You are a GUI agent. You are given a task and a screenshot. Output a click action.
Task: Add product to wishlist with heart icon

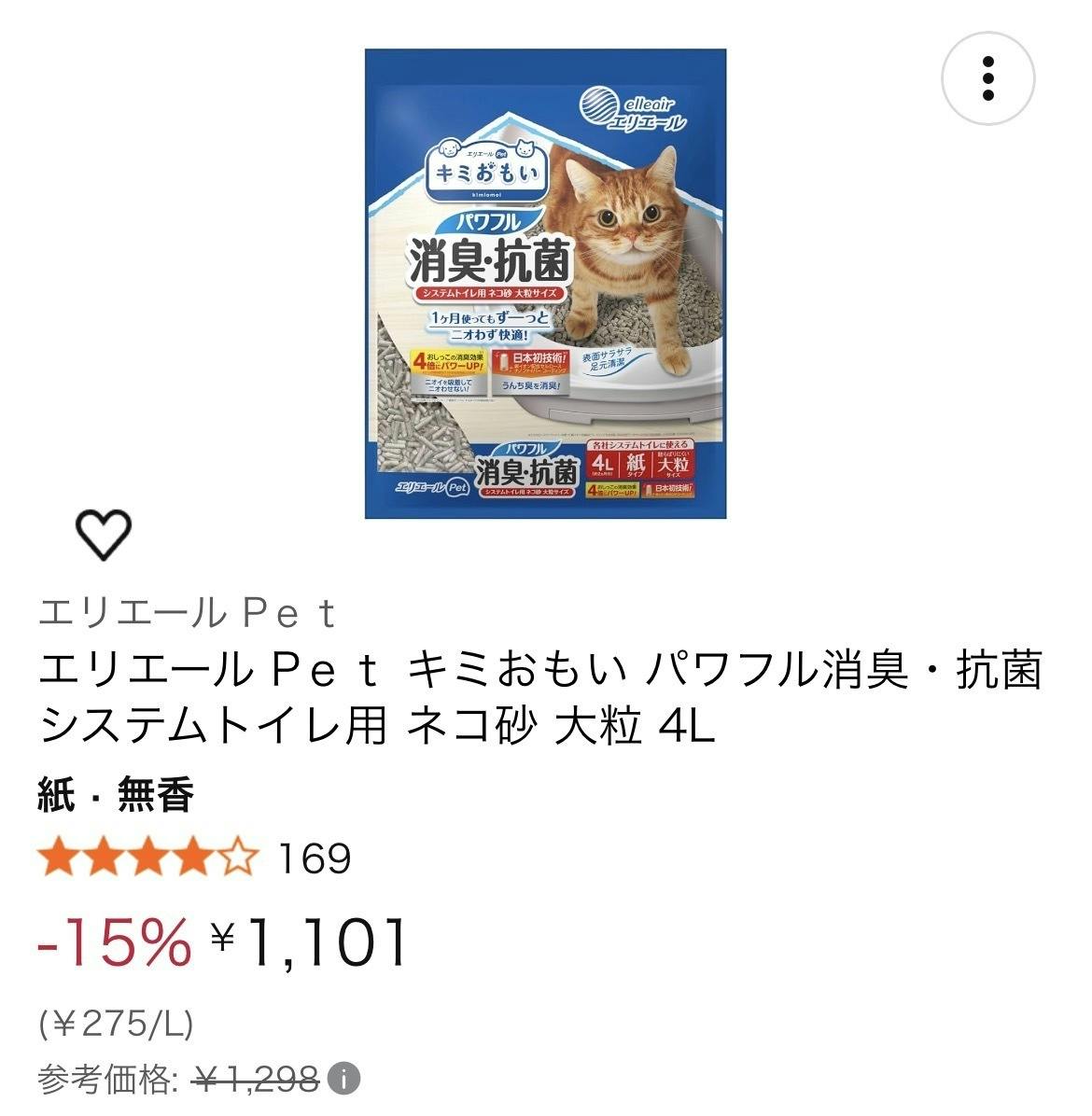pos(104,536)
